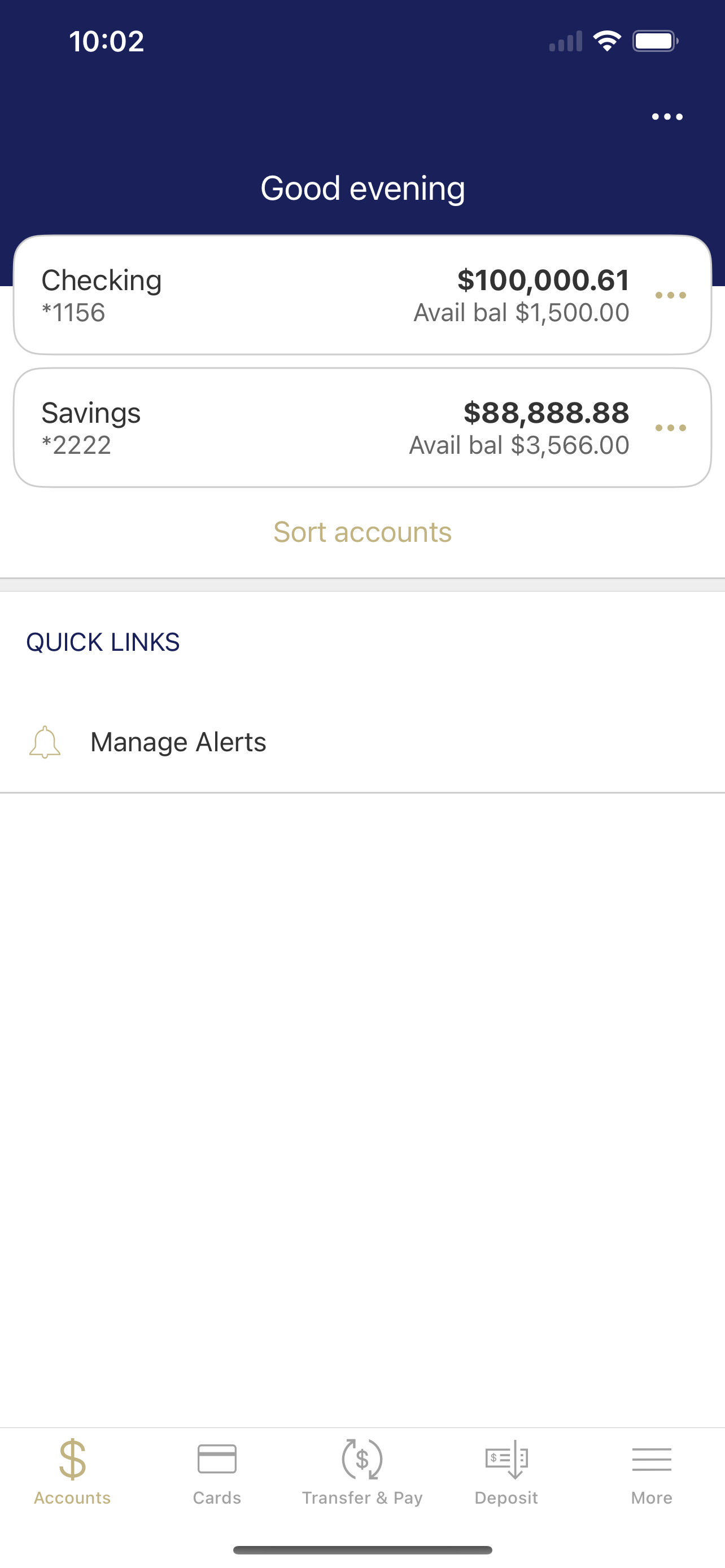Open options dots for the Savings account

pyautogui.click(x=670, y=428)
